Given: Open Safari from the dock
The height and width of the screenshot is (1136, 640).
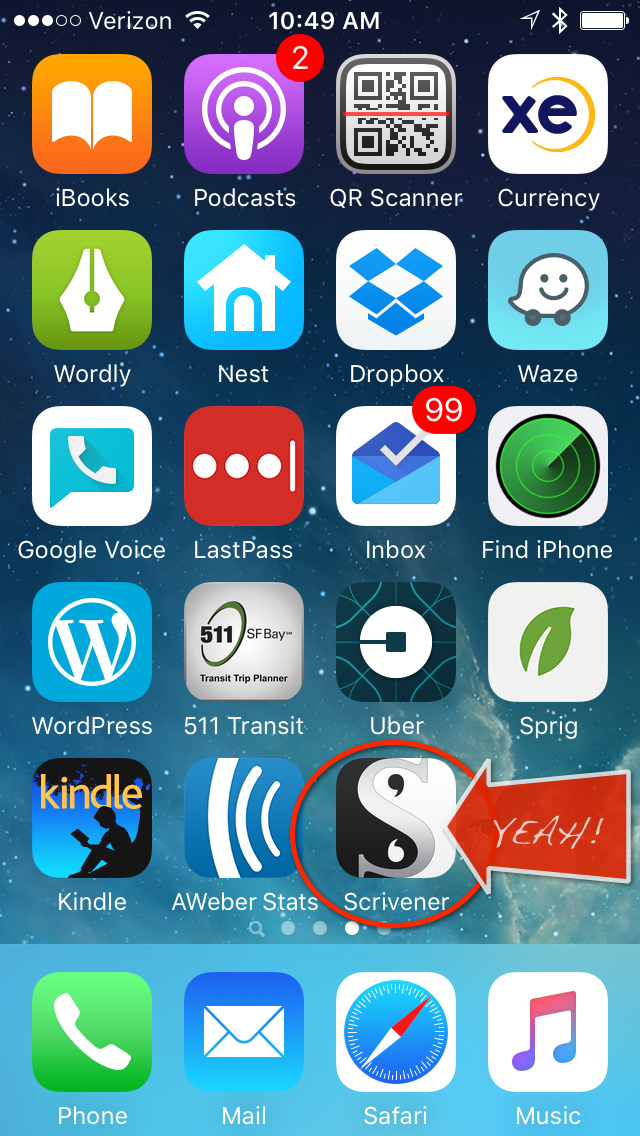Looking at the screenshot, I should [x=396, y=1032].
